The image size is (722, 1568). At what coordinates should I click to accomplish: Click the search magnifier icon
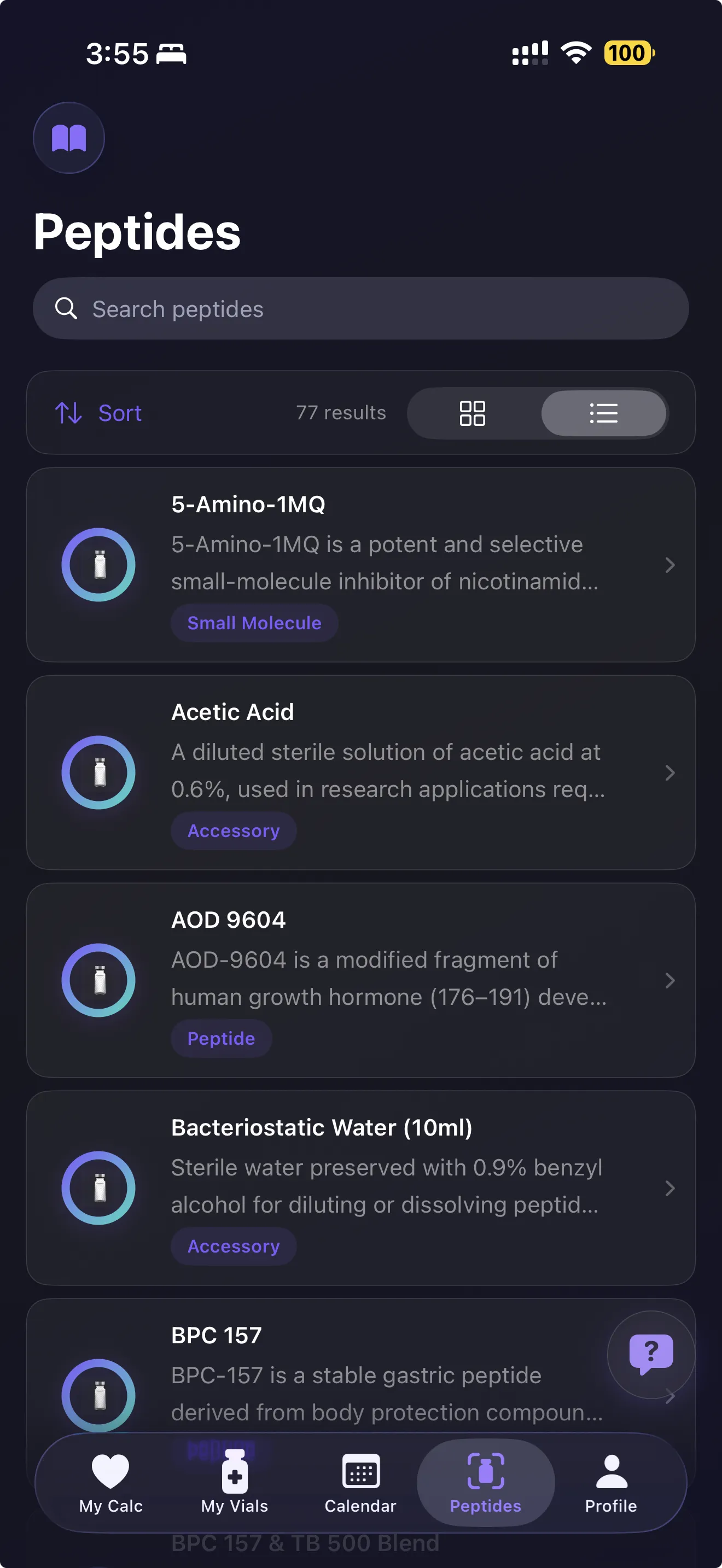point(67,308)
